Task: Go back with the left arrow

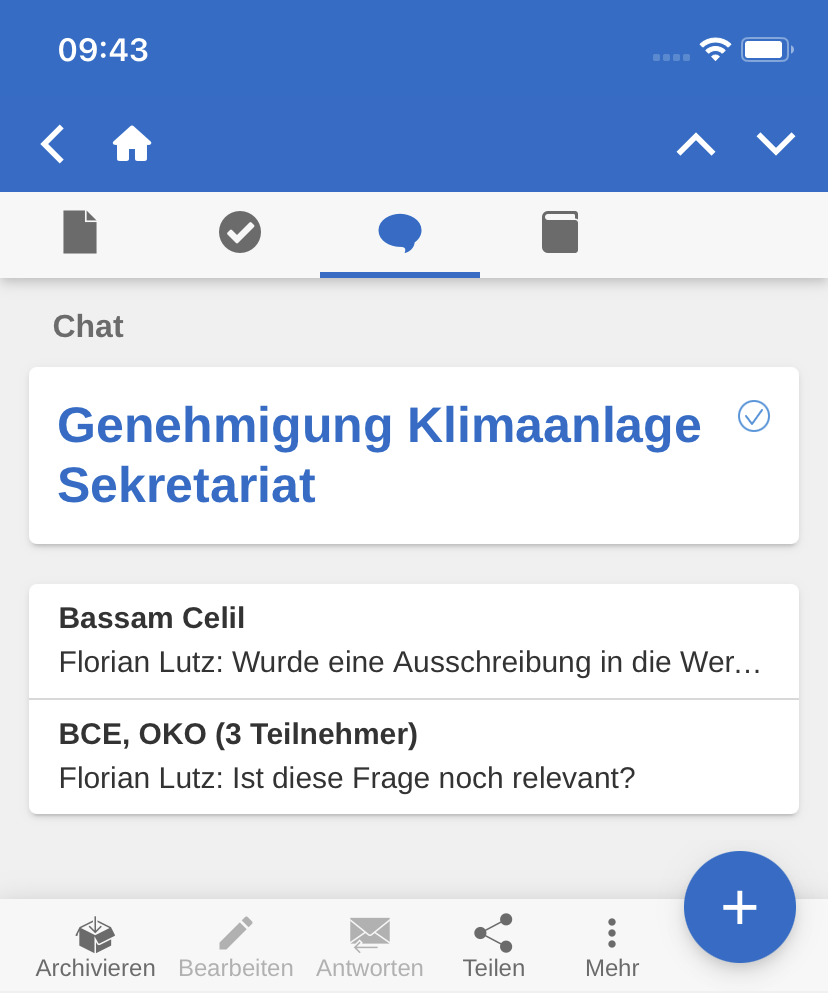Action: point(53,144)
